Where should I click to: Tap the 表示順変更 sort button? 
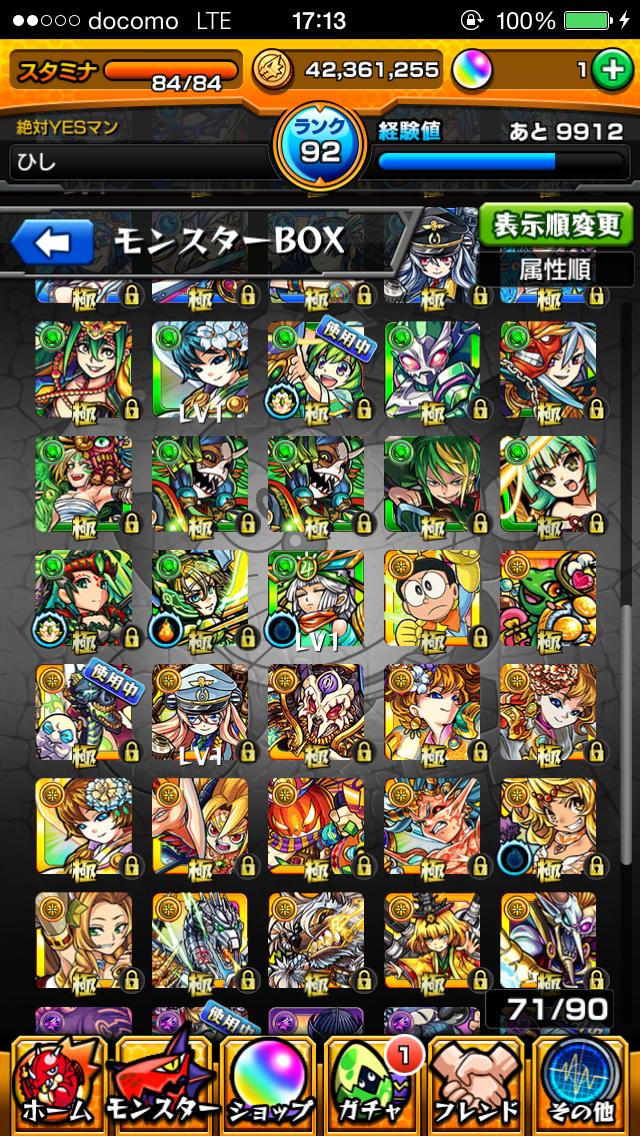[x=556, y=226]
